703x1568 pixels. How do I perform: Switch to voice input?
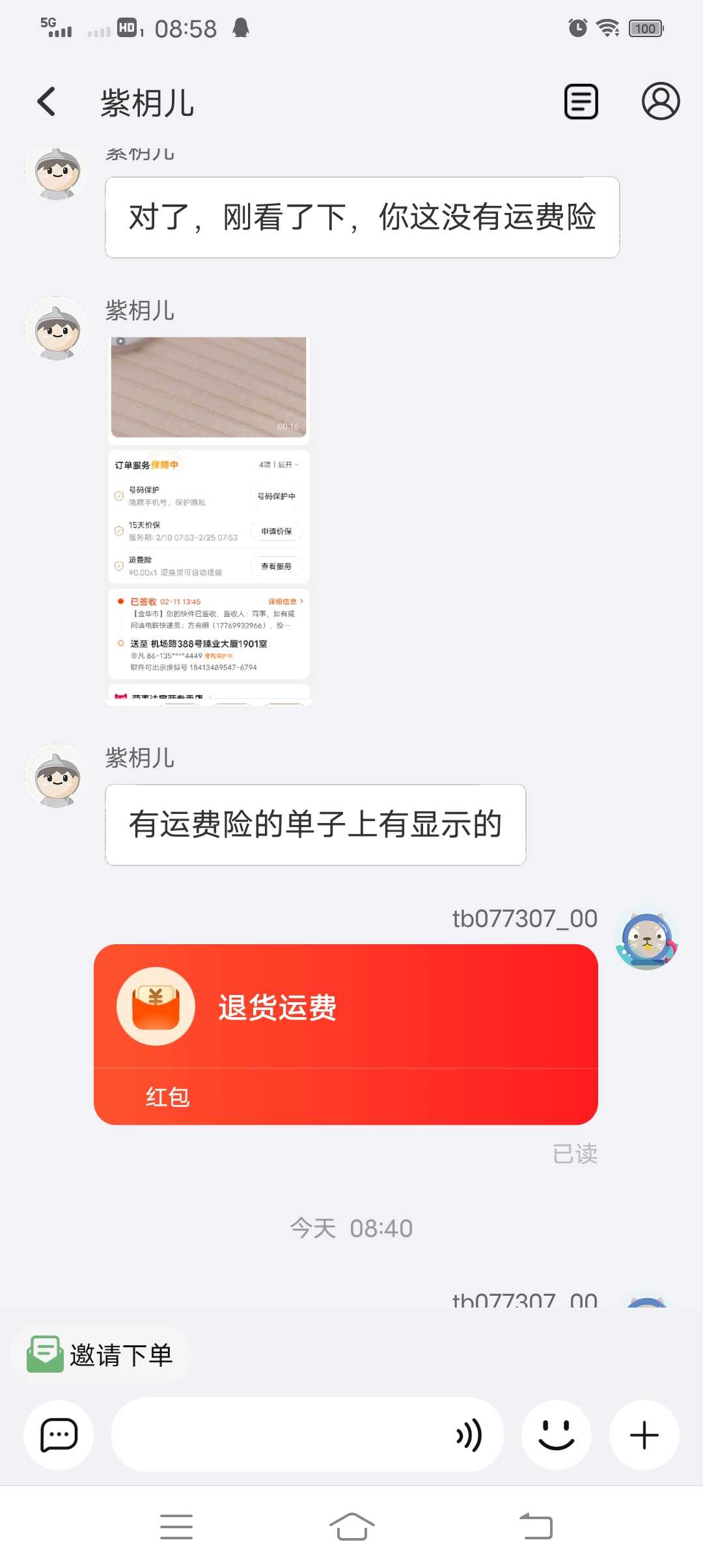click(x=469, y=1435)
